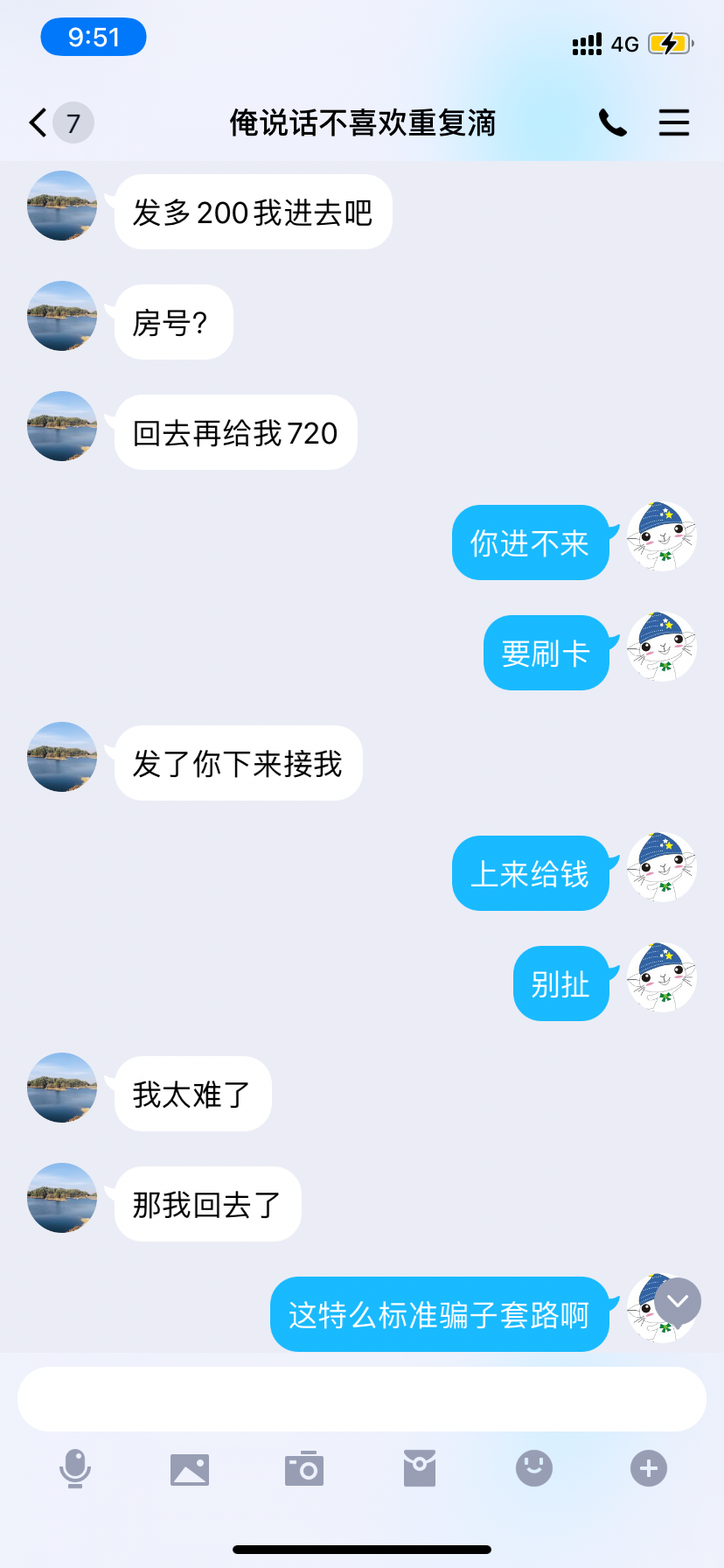Open chat settings via the hamburger icon
The width and height of the screenshot is (724, 1568).
click(x=674, y=122)
